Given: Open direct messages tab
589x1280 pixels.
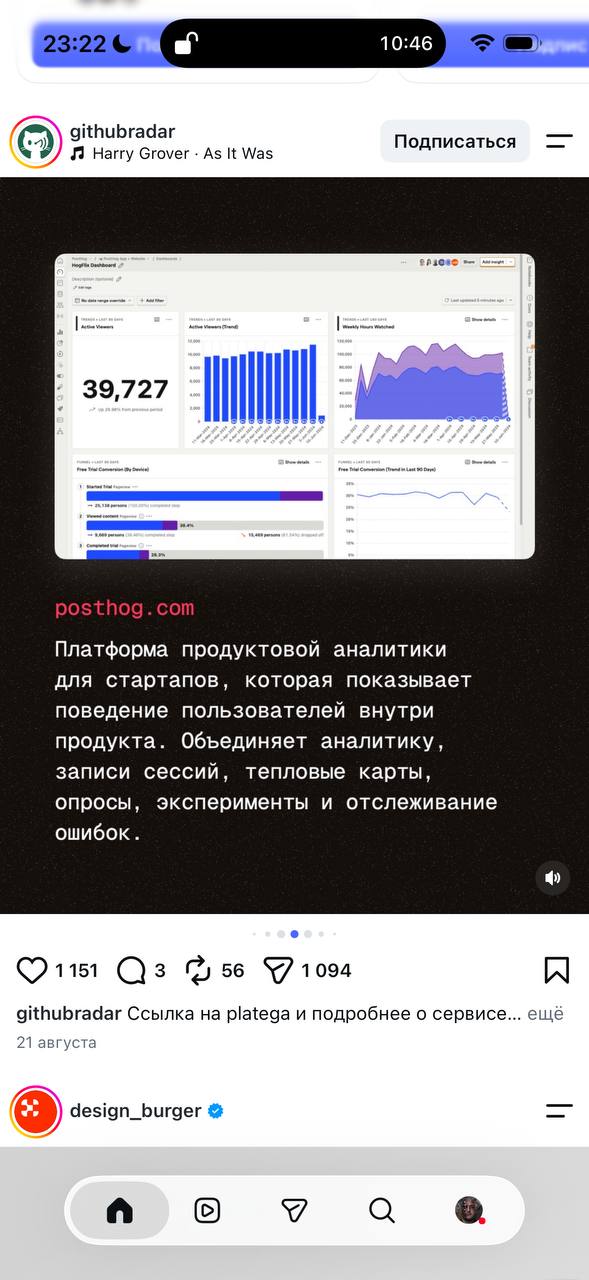Looking at the screenshot, I should (x=294, y=1210).
